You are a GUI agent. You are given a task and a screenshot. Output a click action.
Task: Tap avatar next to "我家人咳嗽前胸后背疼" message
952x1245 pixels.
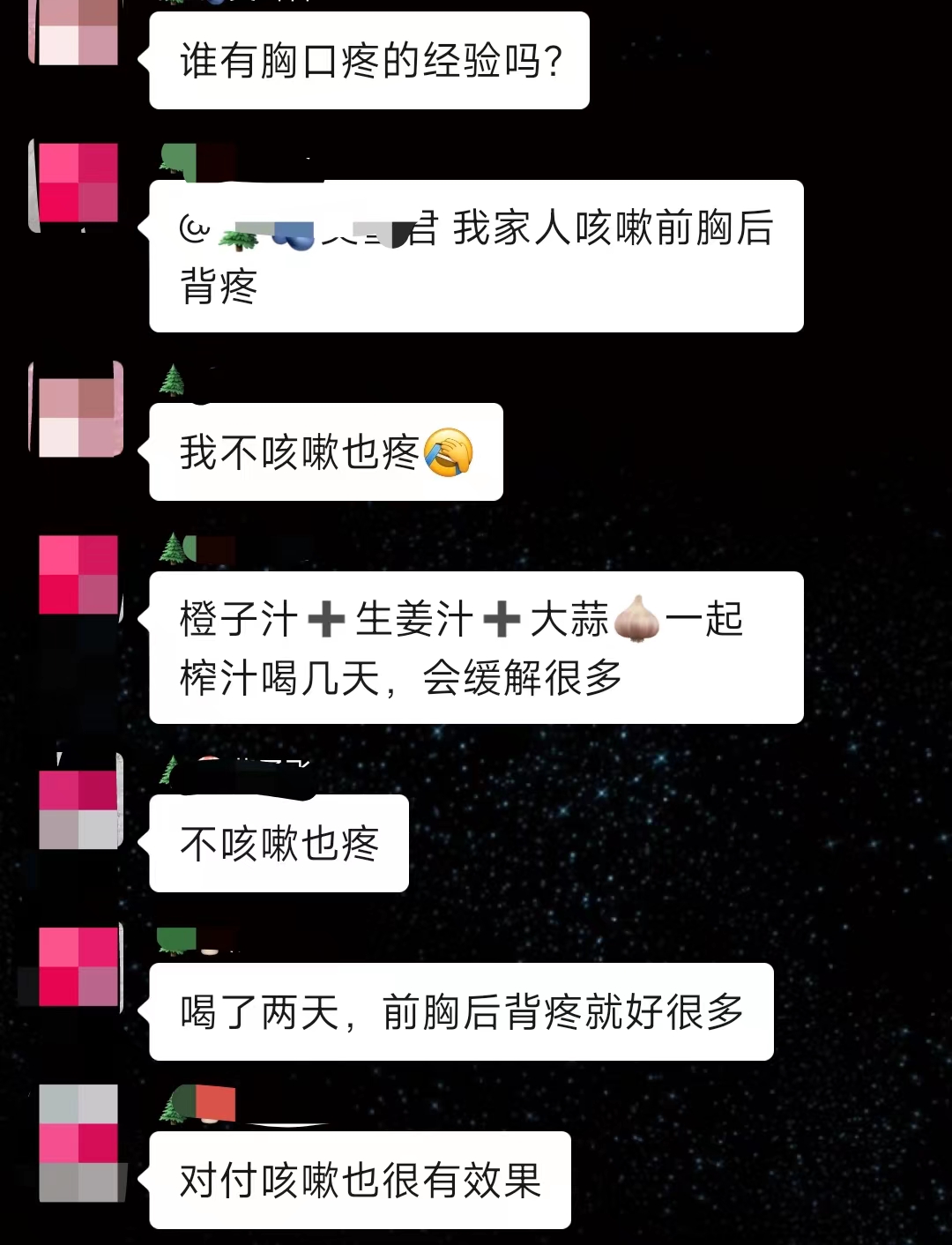pos(77,183)
